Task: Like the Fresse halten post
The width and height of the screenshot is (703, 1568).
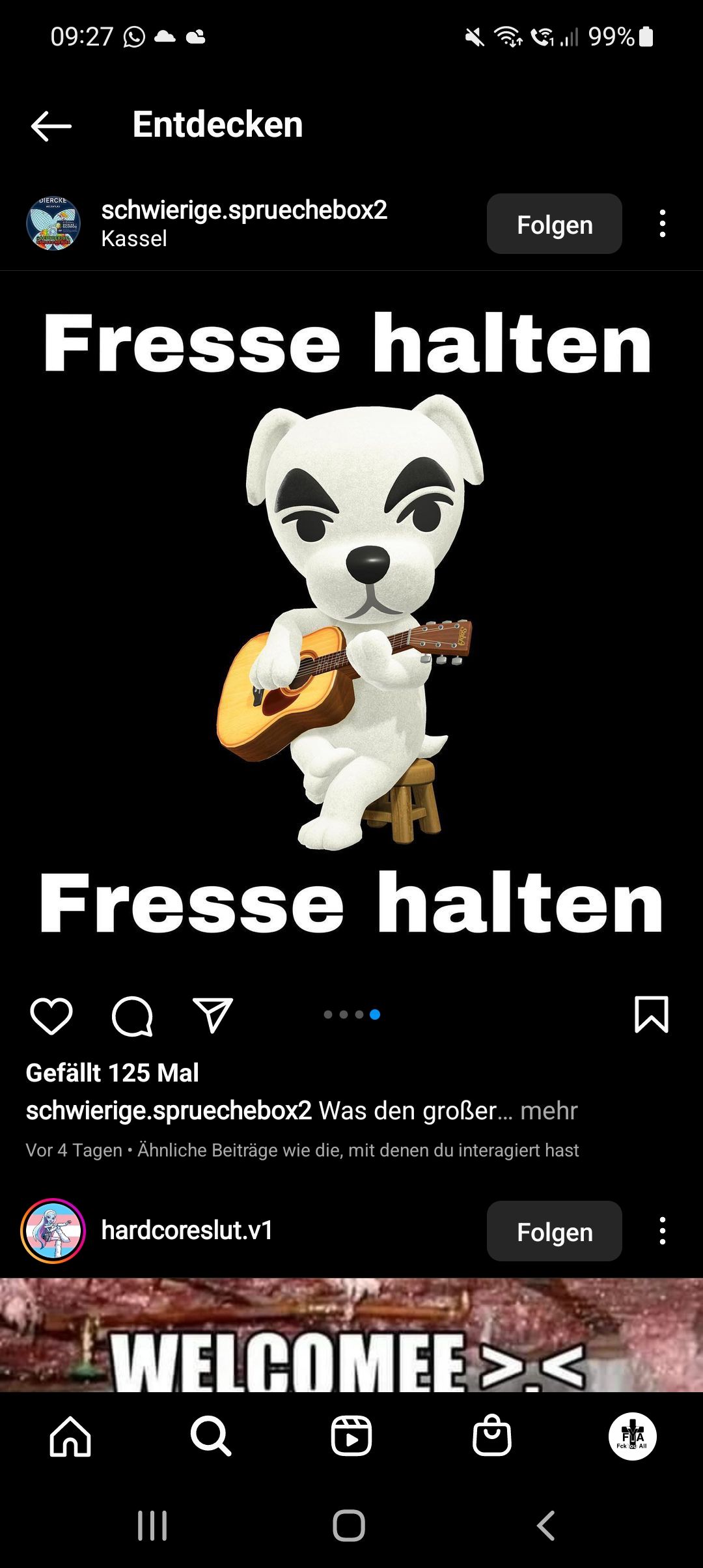Action: pyautogui.click(x=51, y=1015)
